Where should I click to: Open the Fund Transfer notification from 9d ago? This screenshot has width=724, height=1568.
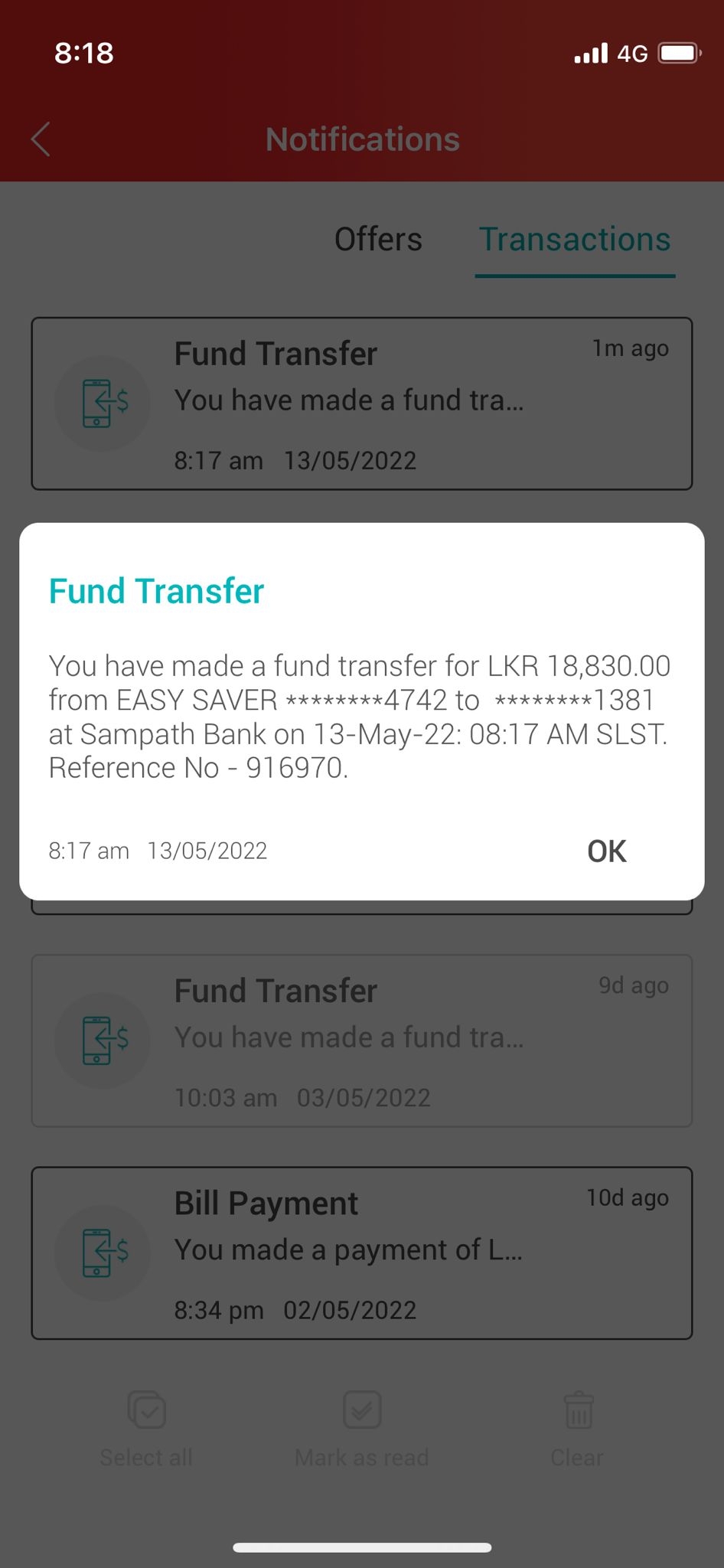click(x=361, y=1040)
